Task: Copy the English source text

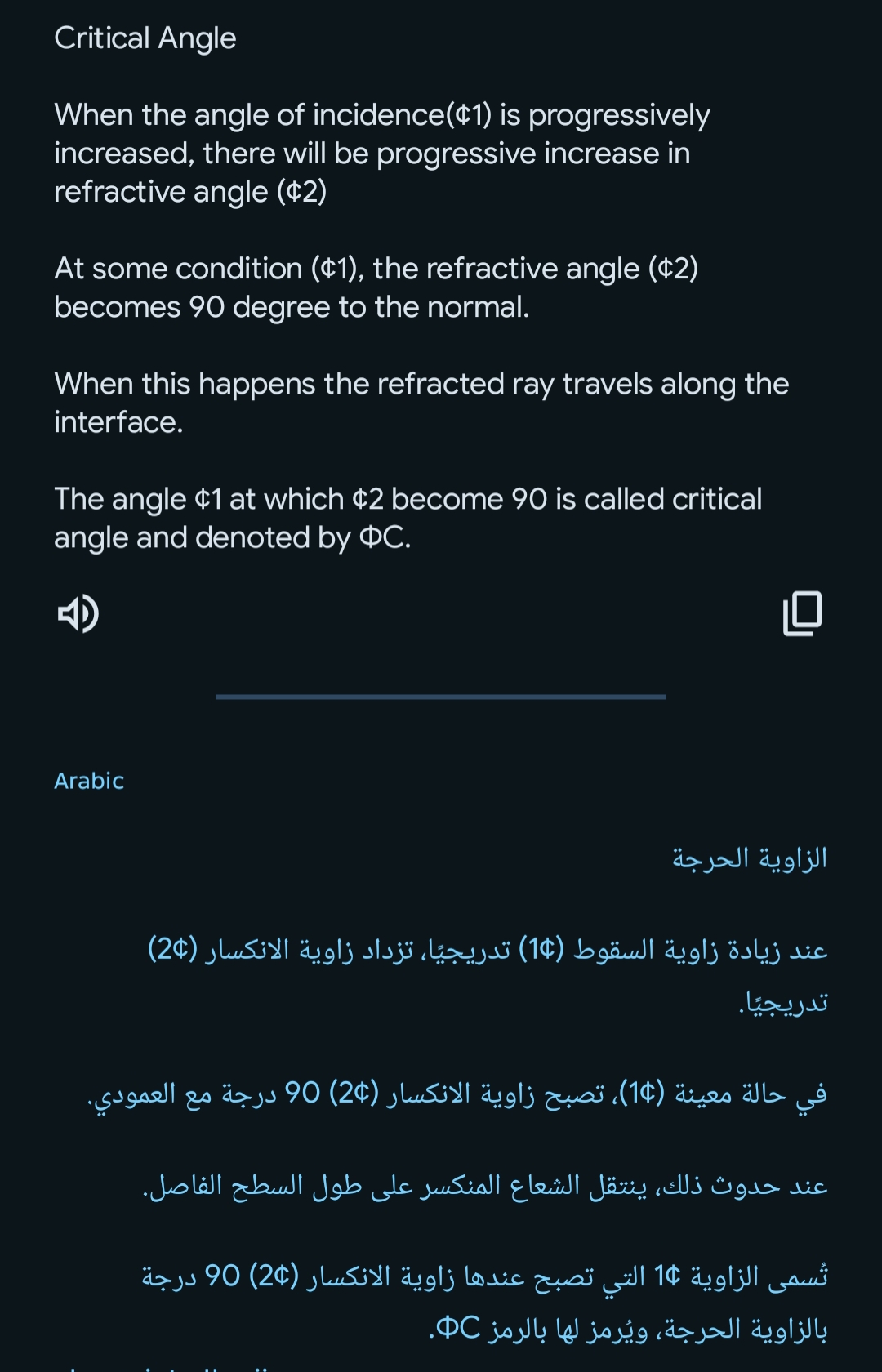Action: [802, 613]
